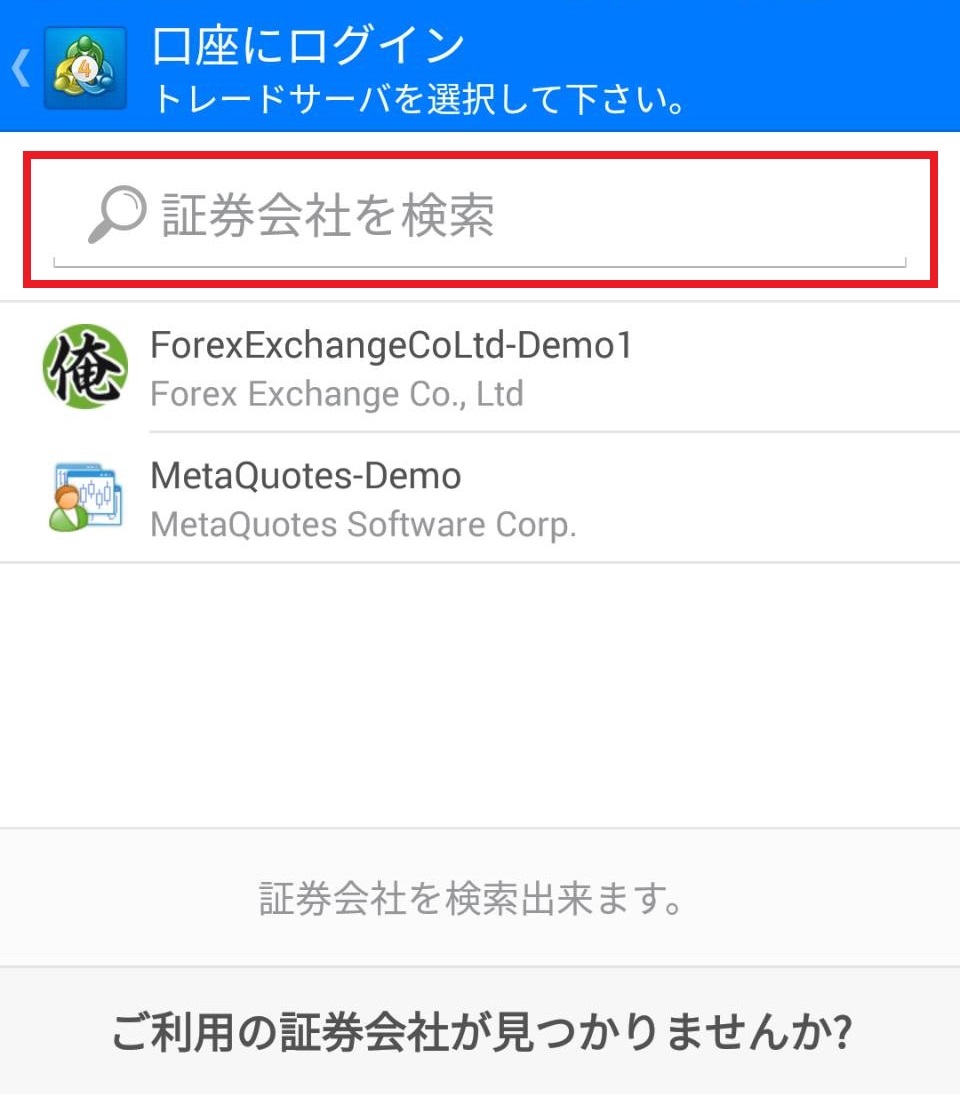Viewport: 960px width, 1094px height.
Task: Choose the MetaQuotes-Demo server
Action: pos(480,497)
